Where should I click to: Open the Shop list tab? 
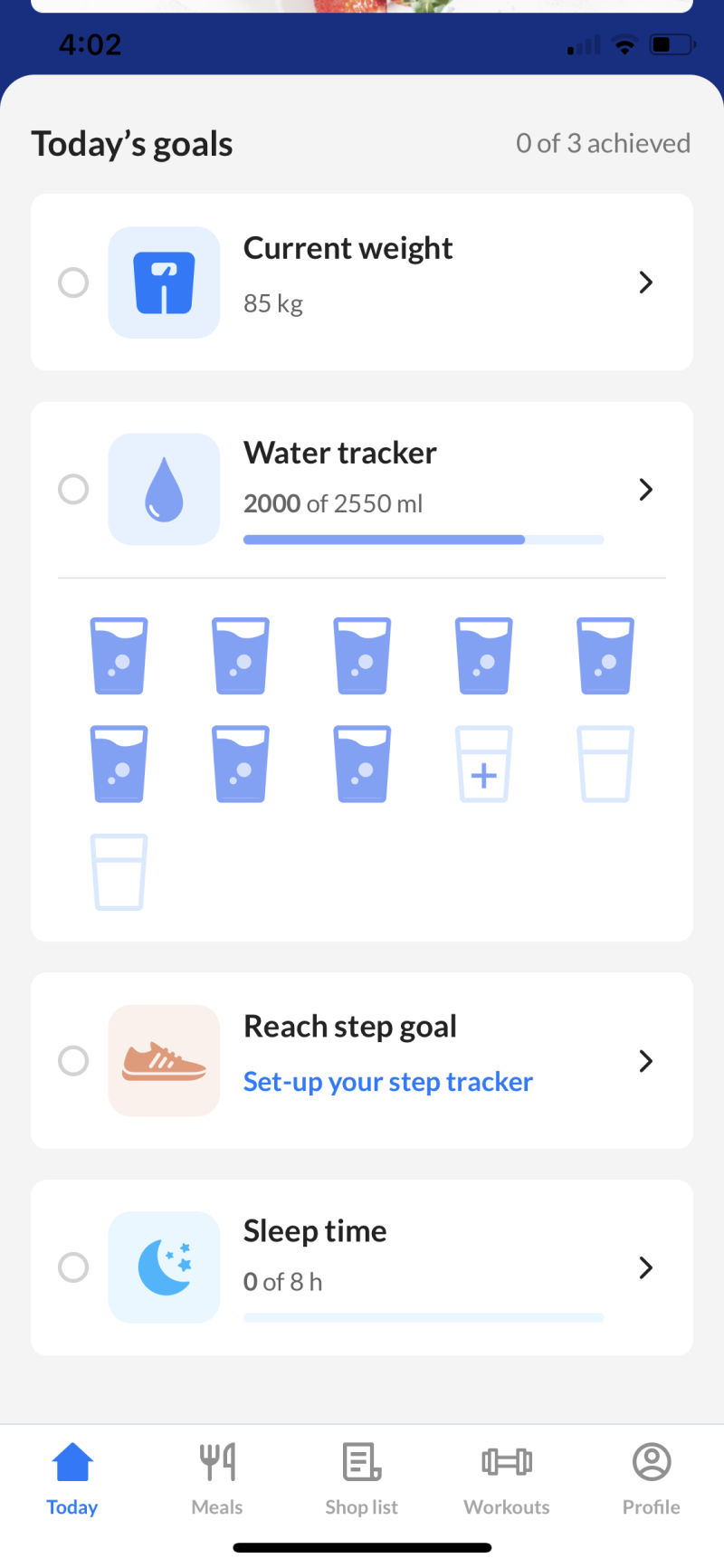pos(362,1479)
